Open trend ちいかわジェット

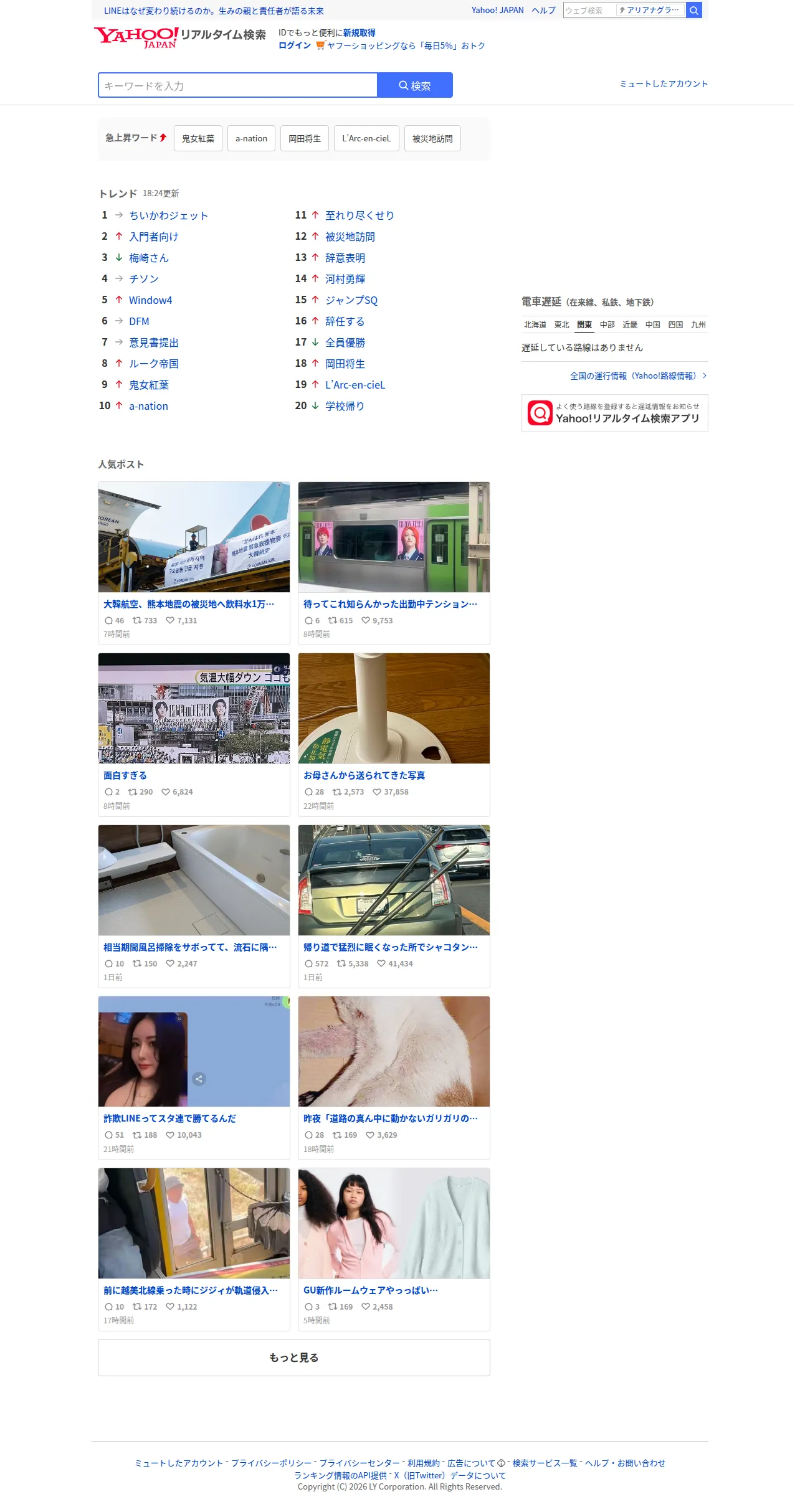point(168,215)
